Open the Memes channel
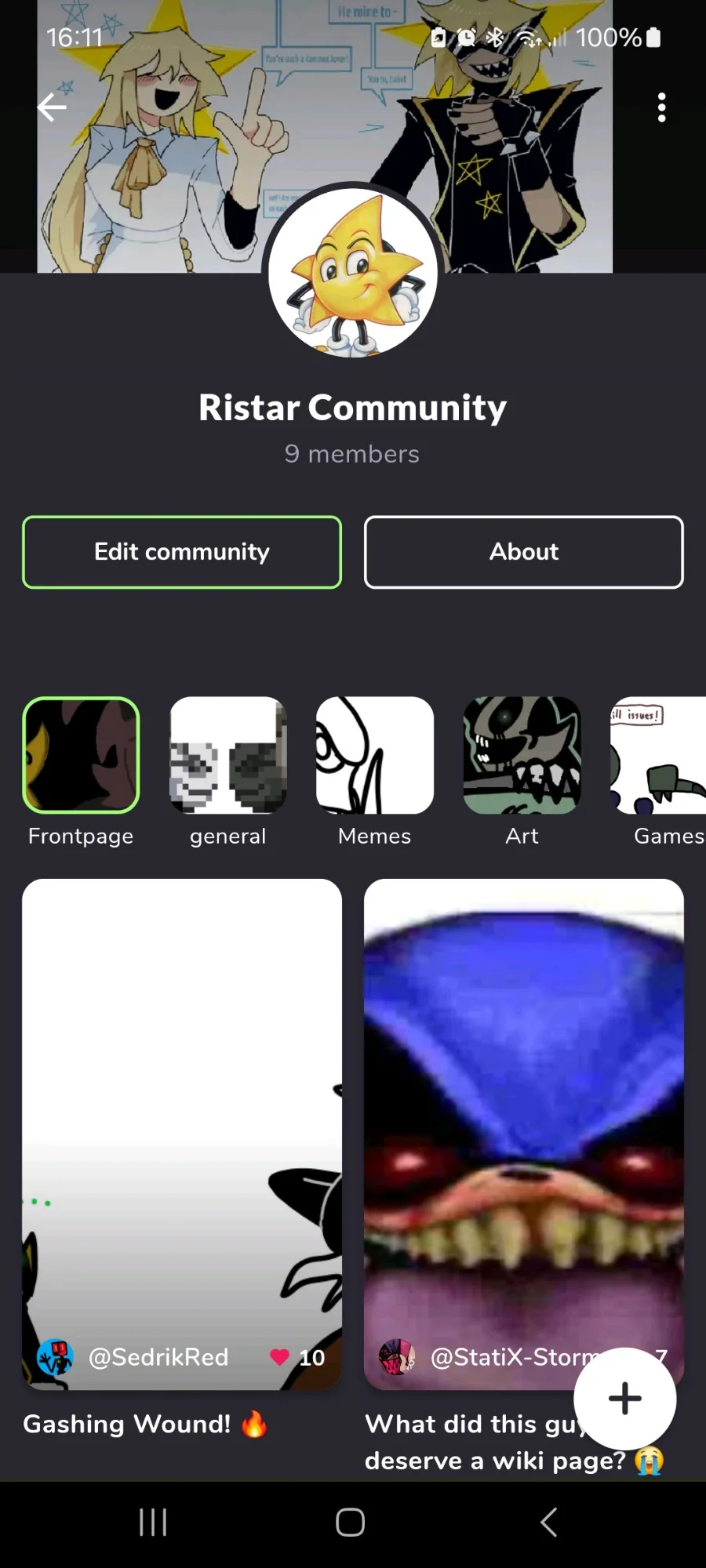This screenshot has width=706, height=1568. [374, 755]
